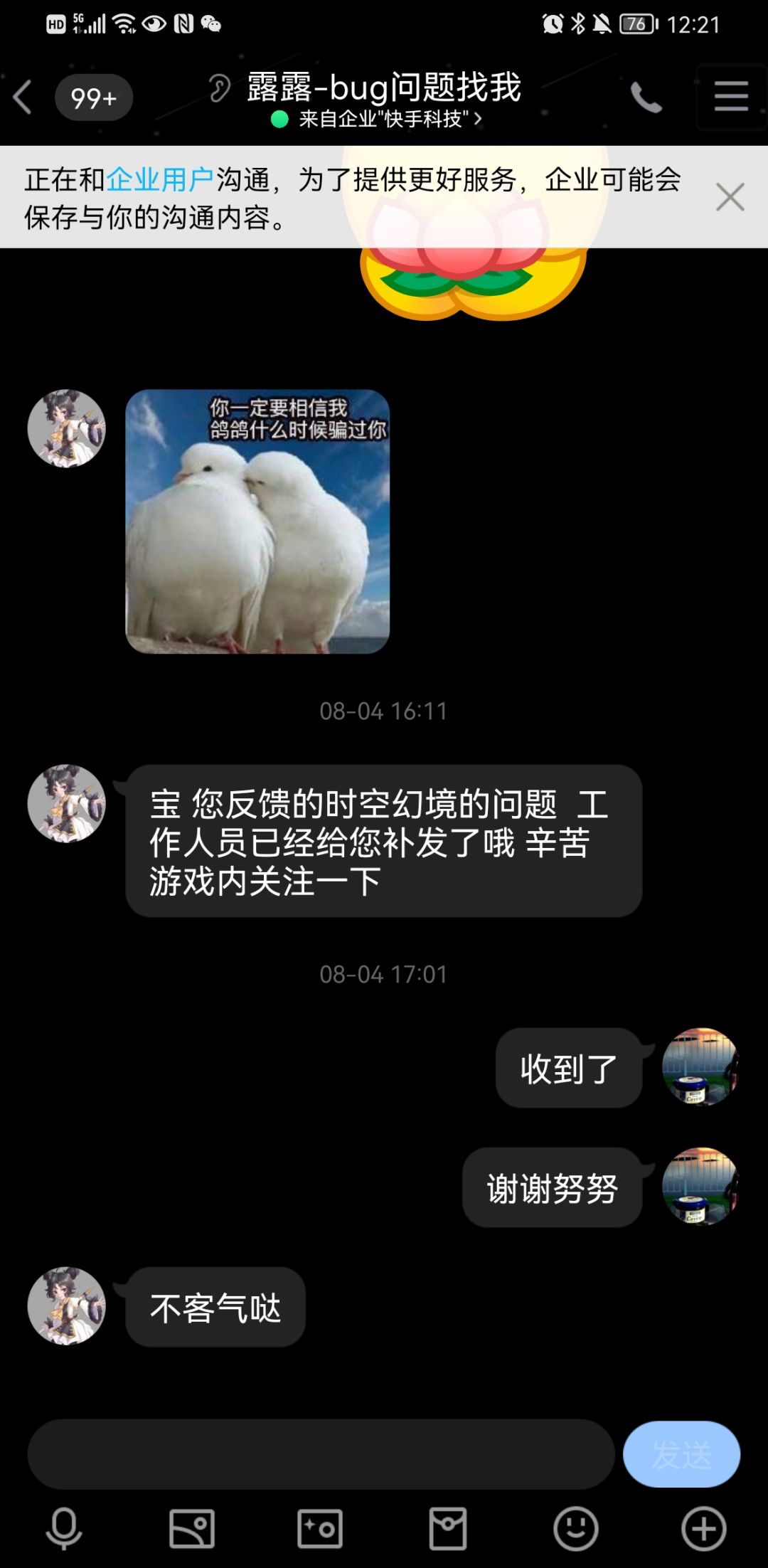Click the message input field
The width and height of the screenshot is (768, 1568).
click(x=320, y=1453)
